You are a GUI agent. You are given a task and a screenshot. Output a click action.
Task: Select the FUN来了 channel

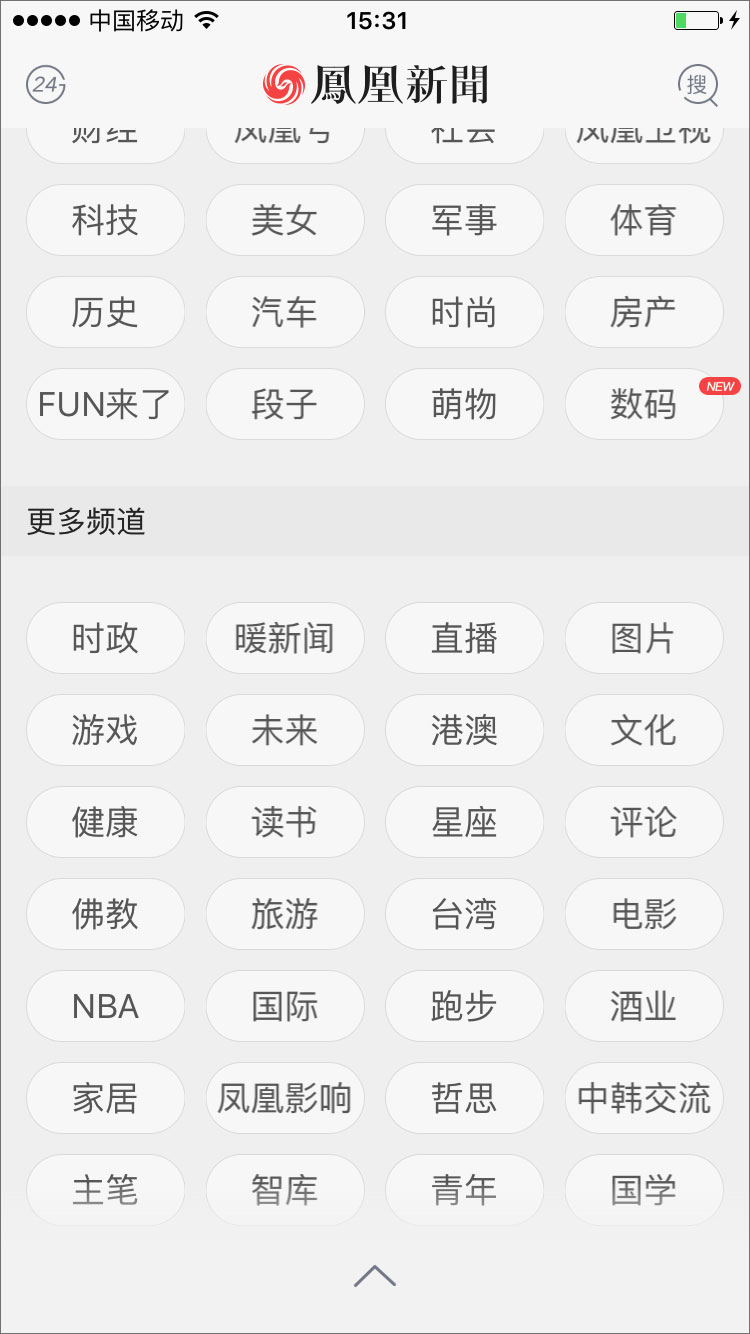[x=105, y=404]
